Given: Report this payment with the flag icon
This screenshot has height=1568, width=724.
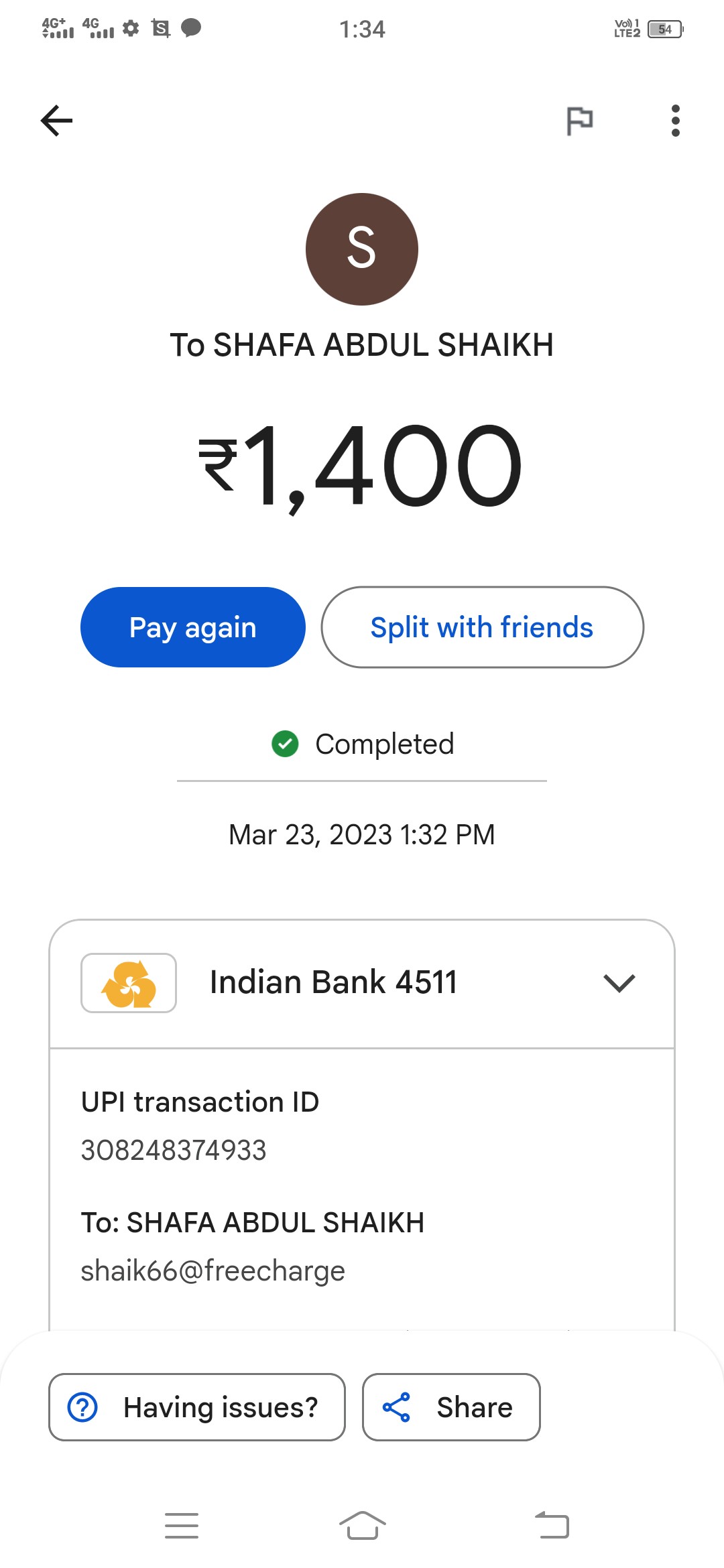Looking at the screenshot, I should (x=579, y=121).
